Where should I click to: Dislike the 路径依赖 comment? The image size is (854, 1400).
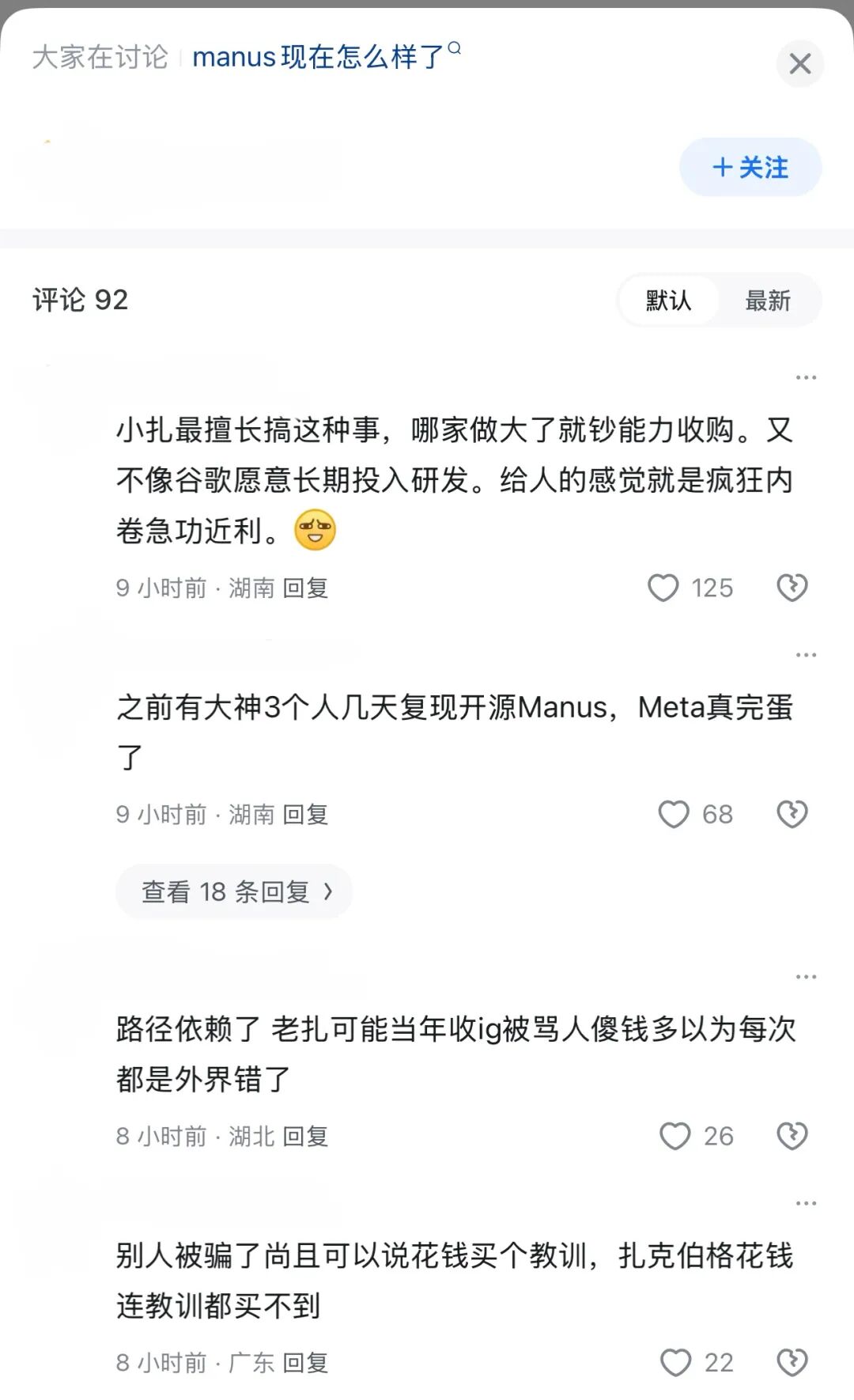click(792, 1137)
